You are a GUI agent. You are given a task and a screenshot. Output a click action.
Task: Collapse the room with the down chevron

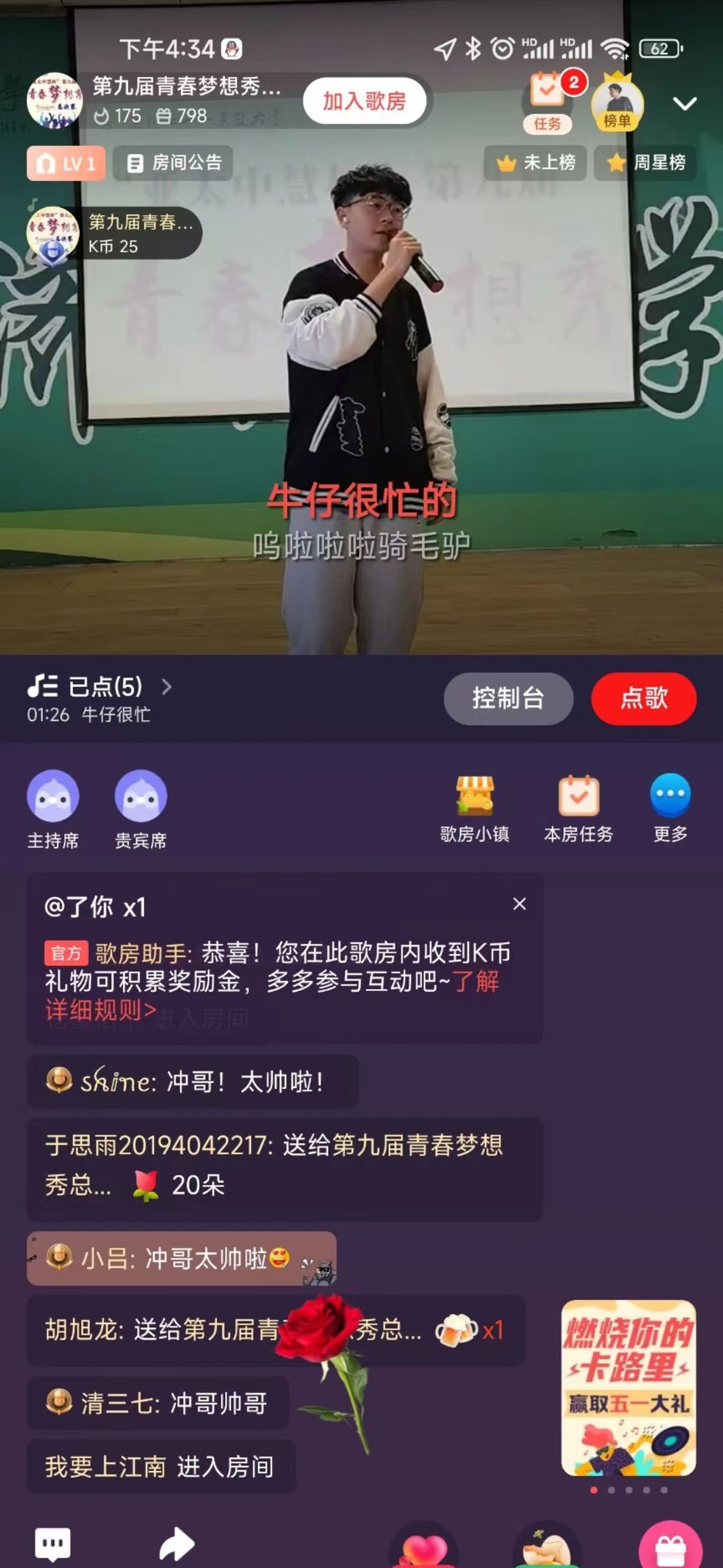685,104
